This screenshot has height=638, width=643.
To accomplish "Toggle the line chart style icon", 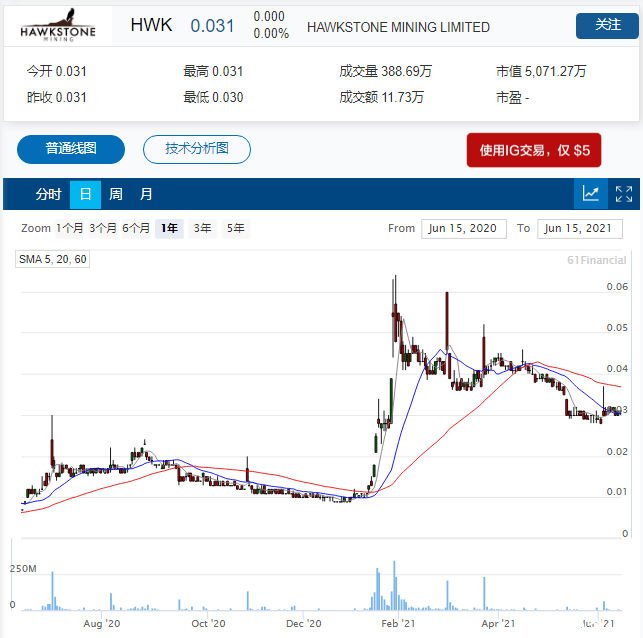I will [x=591, y=194].
